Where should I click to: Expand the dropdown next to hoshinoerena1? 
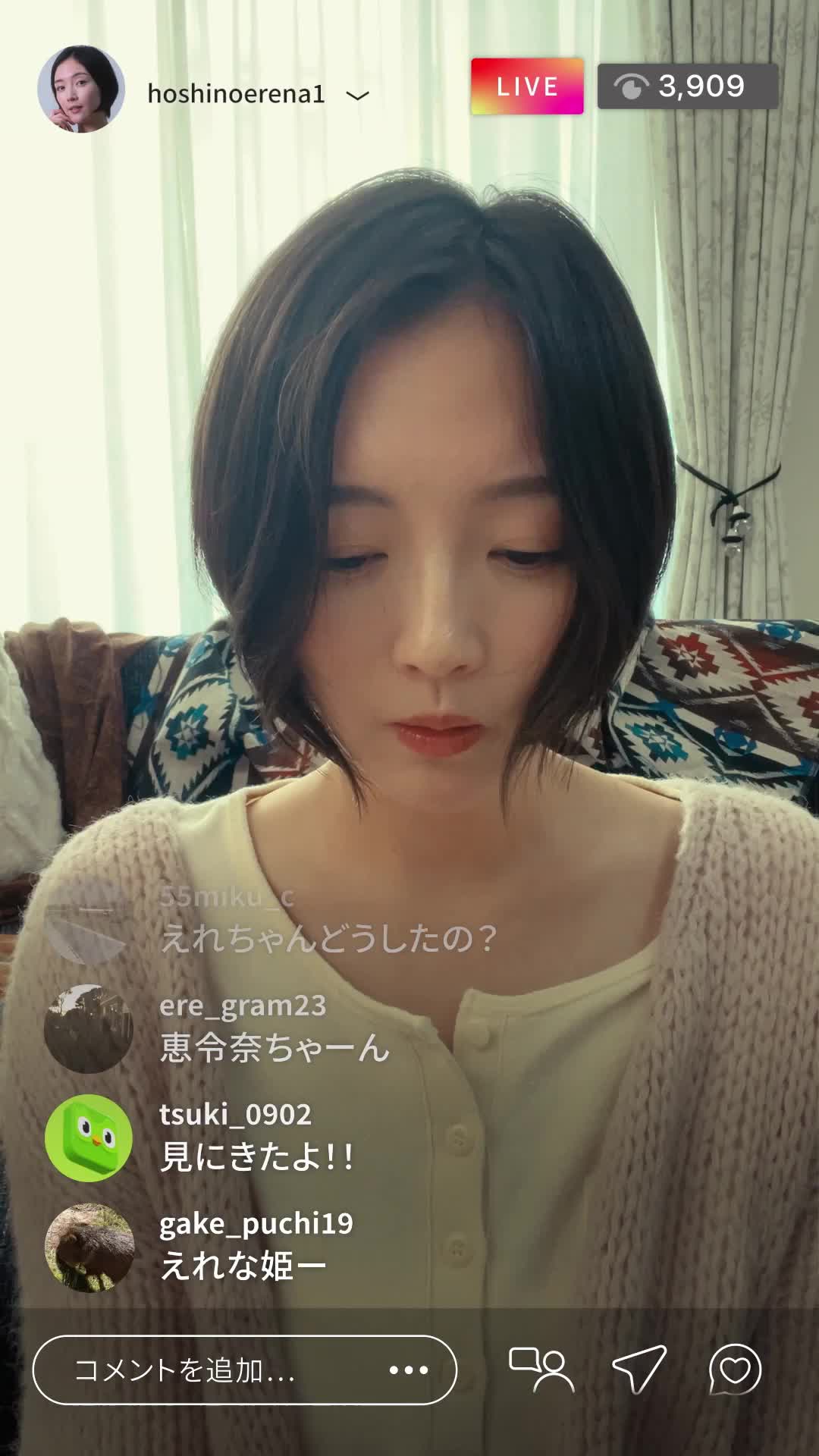357,96
